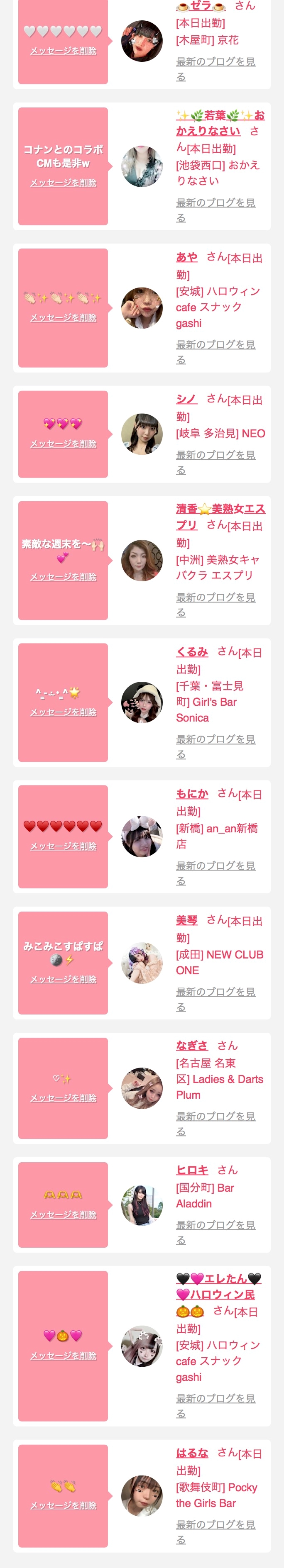Delete the red hearts message to もにか
This screenshot has height=1568, width=284.
click(x=64, y=846)
